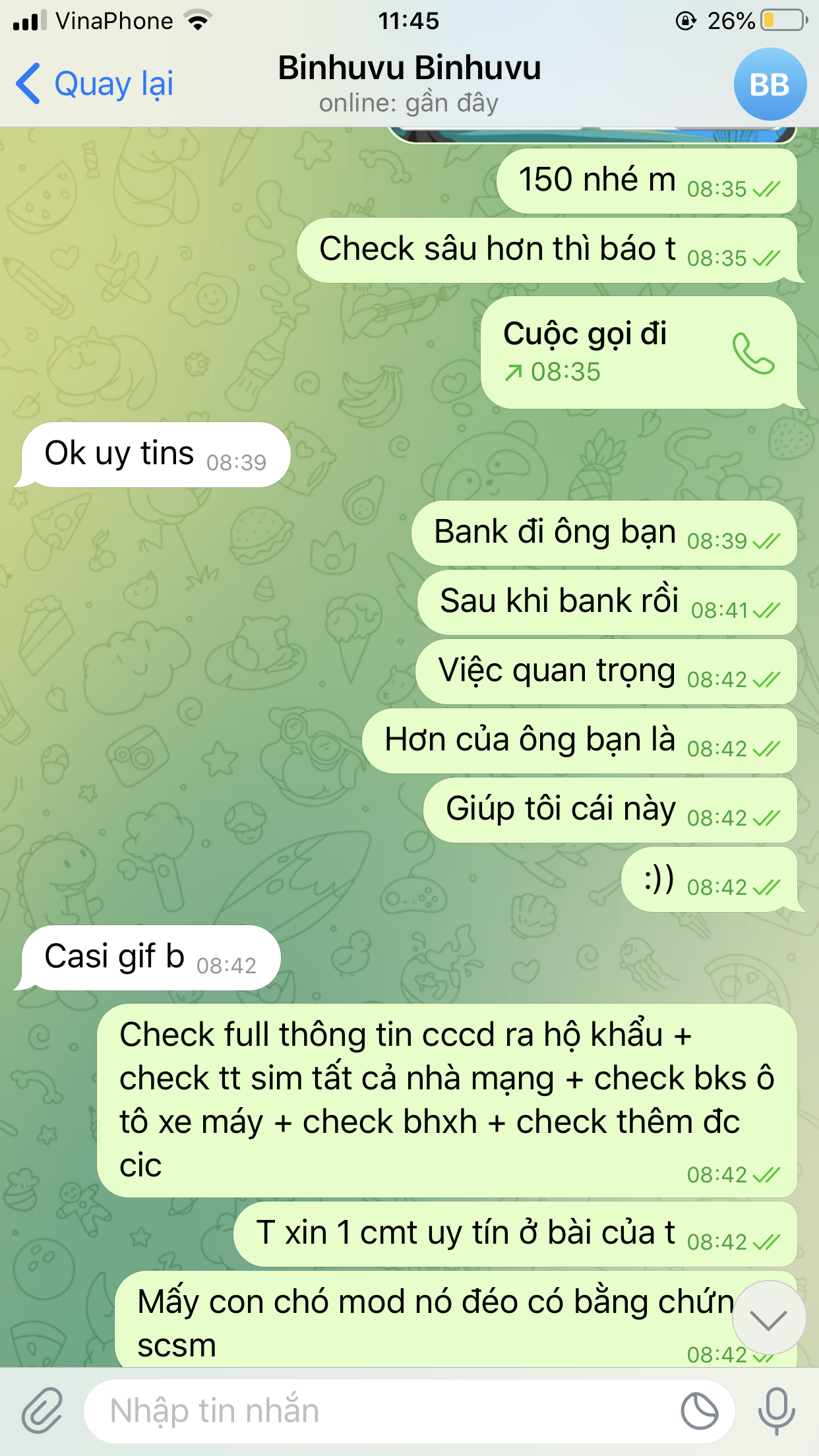
Task: Open the partially visible image at top
Action: click(x=591, y=135)
